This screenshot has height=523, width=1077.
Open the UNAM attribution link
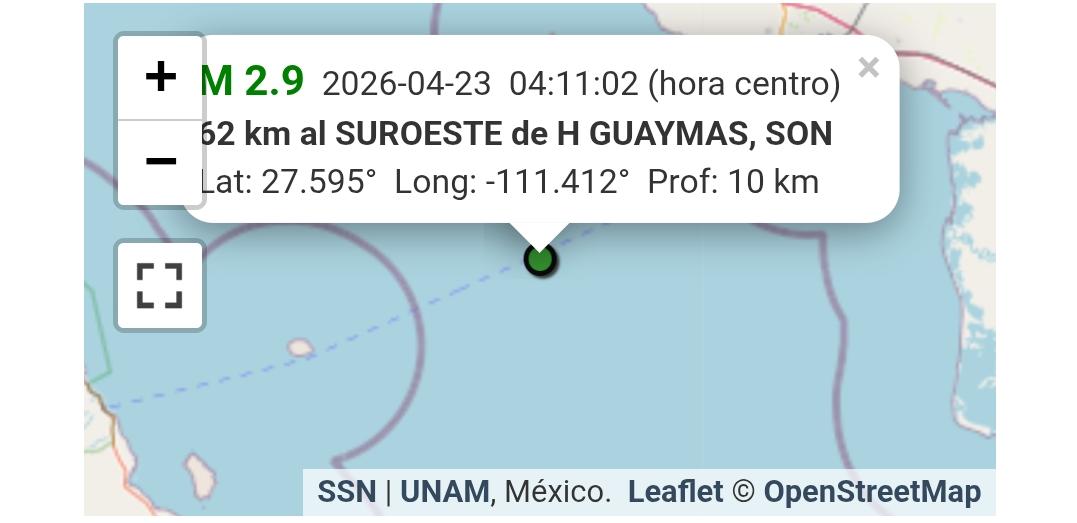click(x=445, y=492)
